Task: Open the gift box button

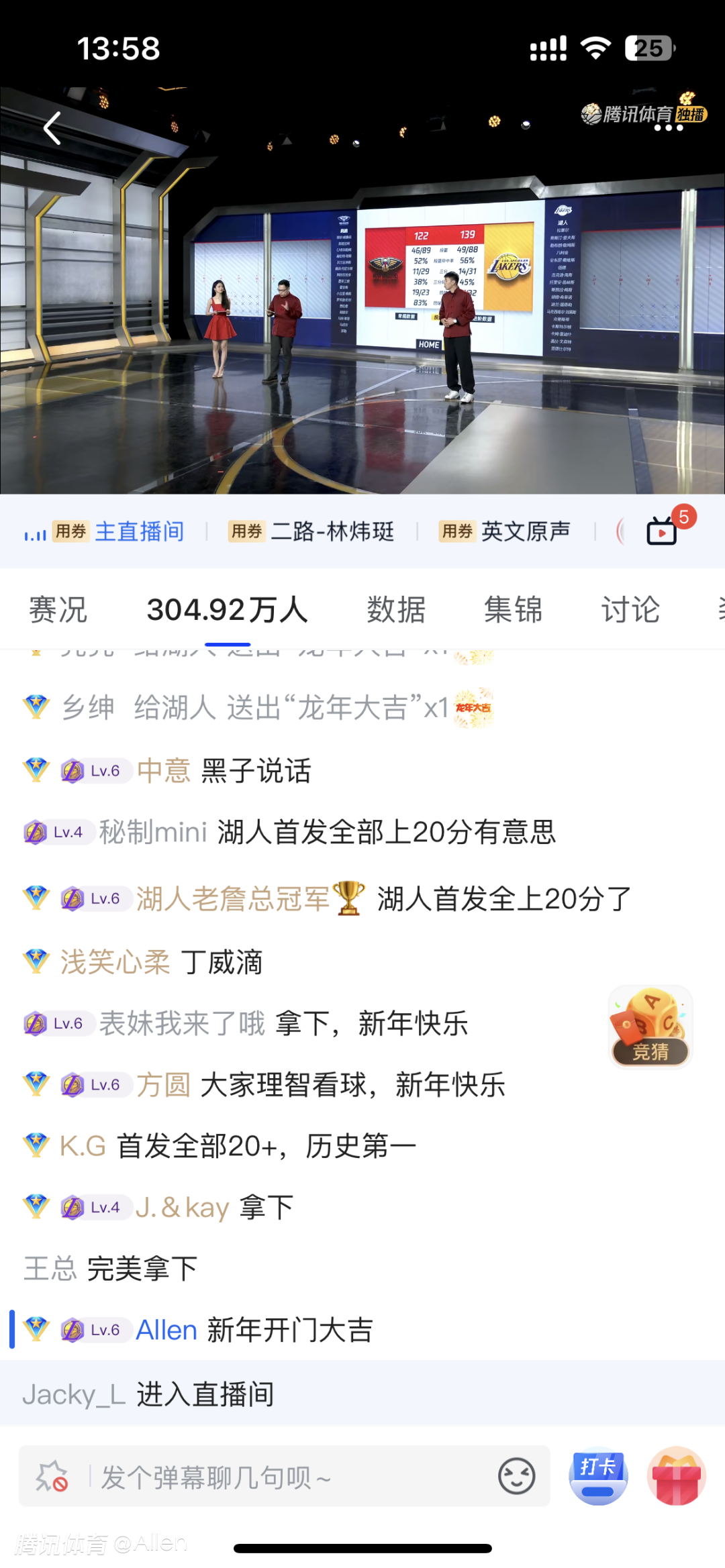Action: 676,1475
